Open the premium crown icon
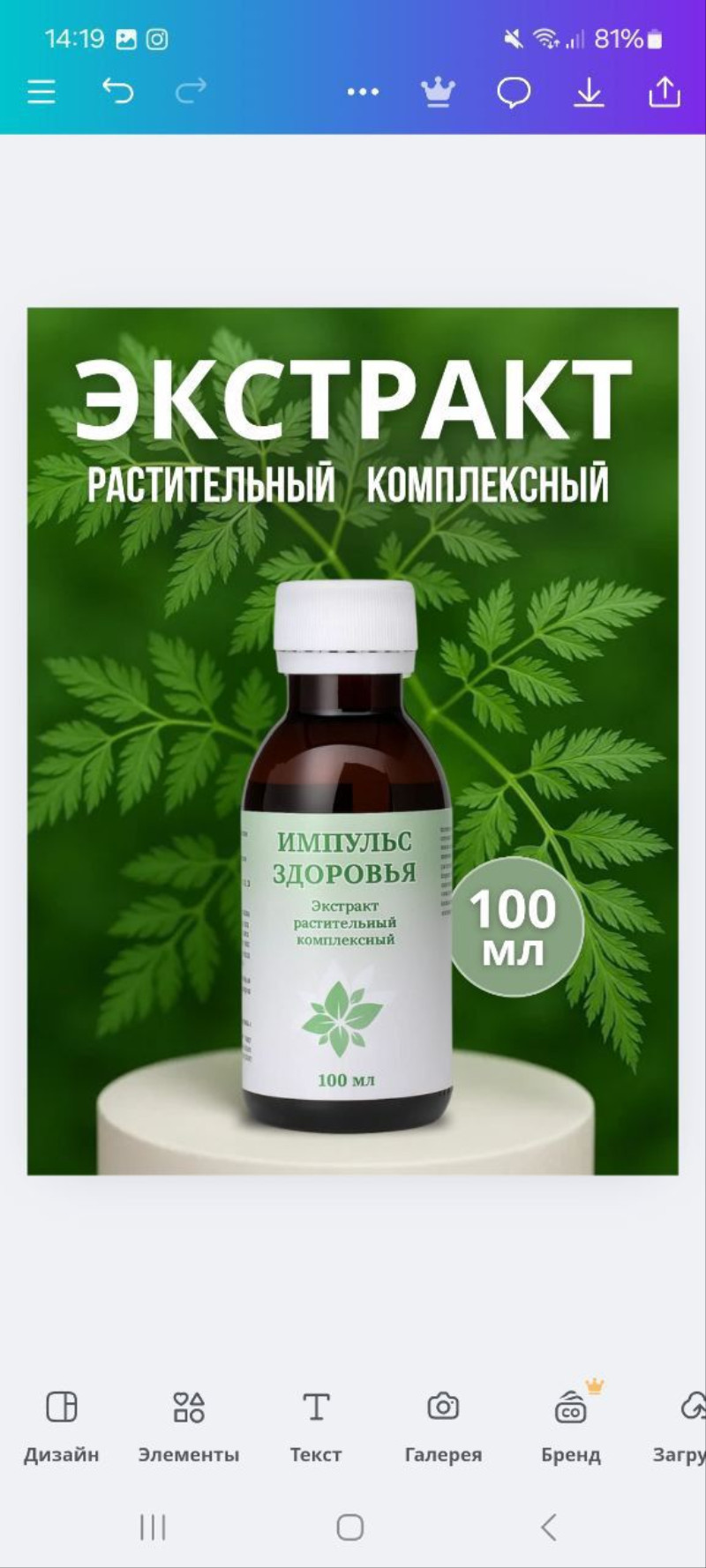This screenshot has height=1568, width=706. coord(438,92)
